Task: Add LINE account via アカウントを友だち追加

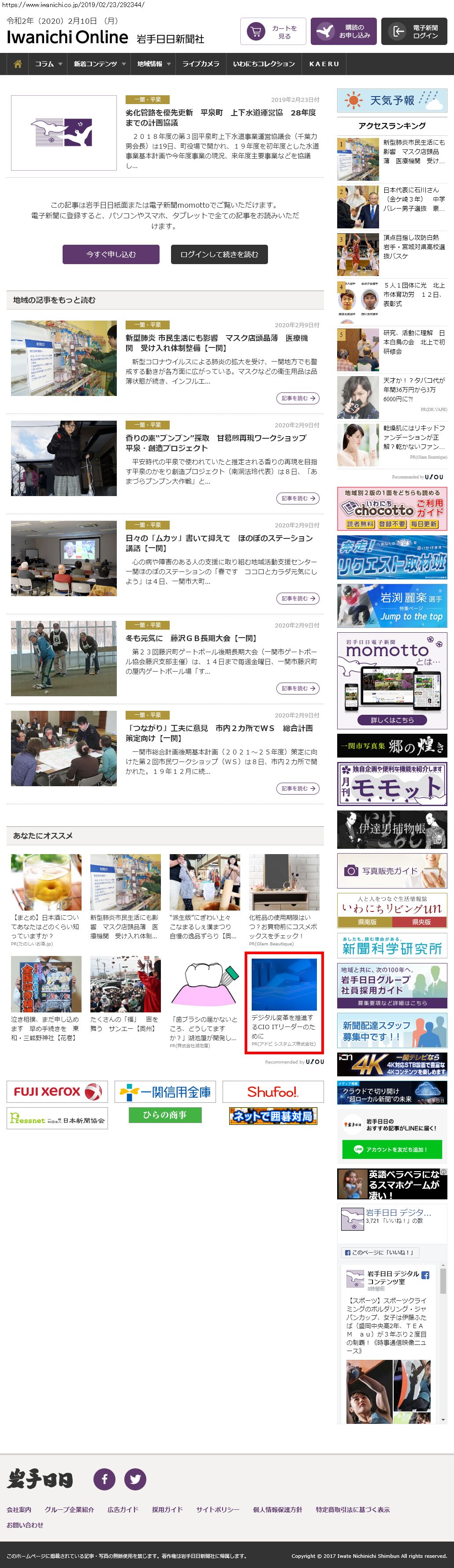Action: coord(391,1149)
